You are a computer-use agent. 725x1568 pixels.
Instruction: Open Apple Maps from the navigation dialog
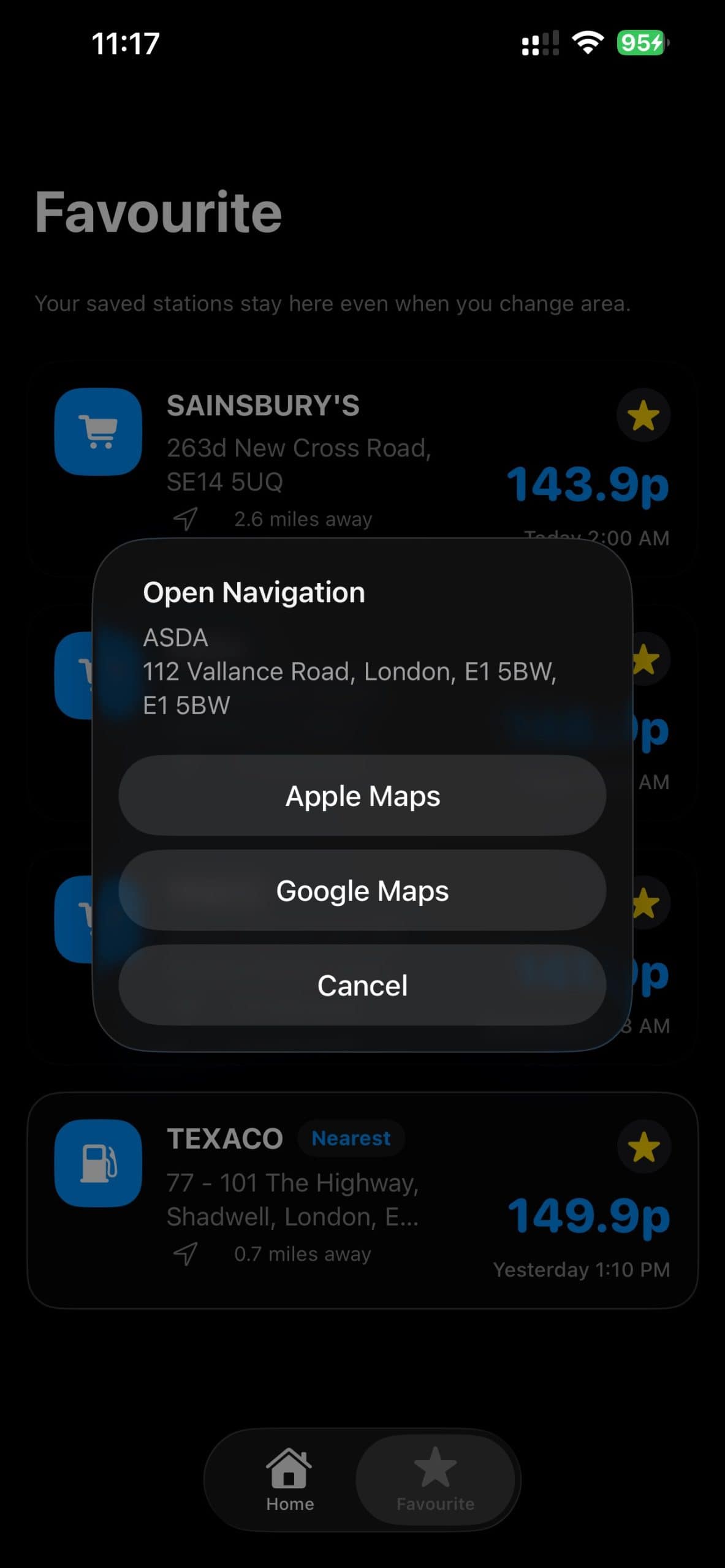click(x=362, y=795)
